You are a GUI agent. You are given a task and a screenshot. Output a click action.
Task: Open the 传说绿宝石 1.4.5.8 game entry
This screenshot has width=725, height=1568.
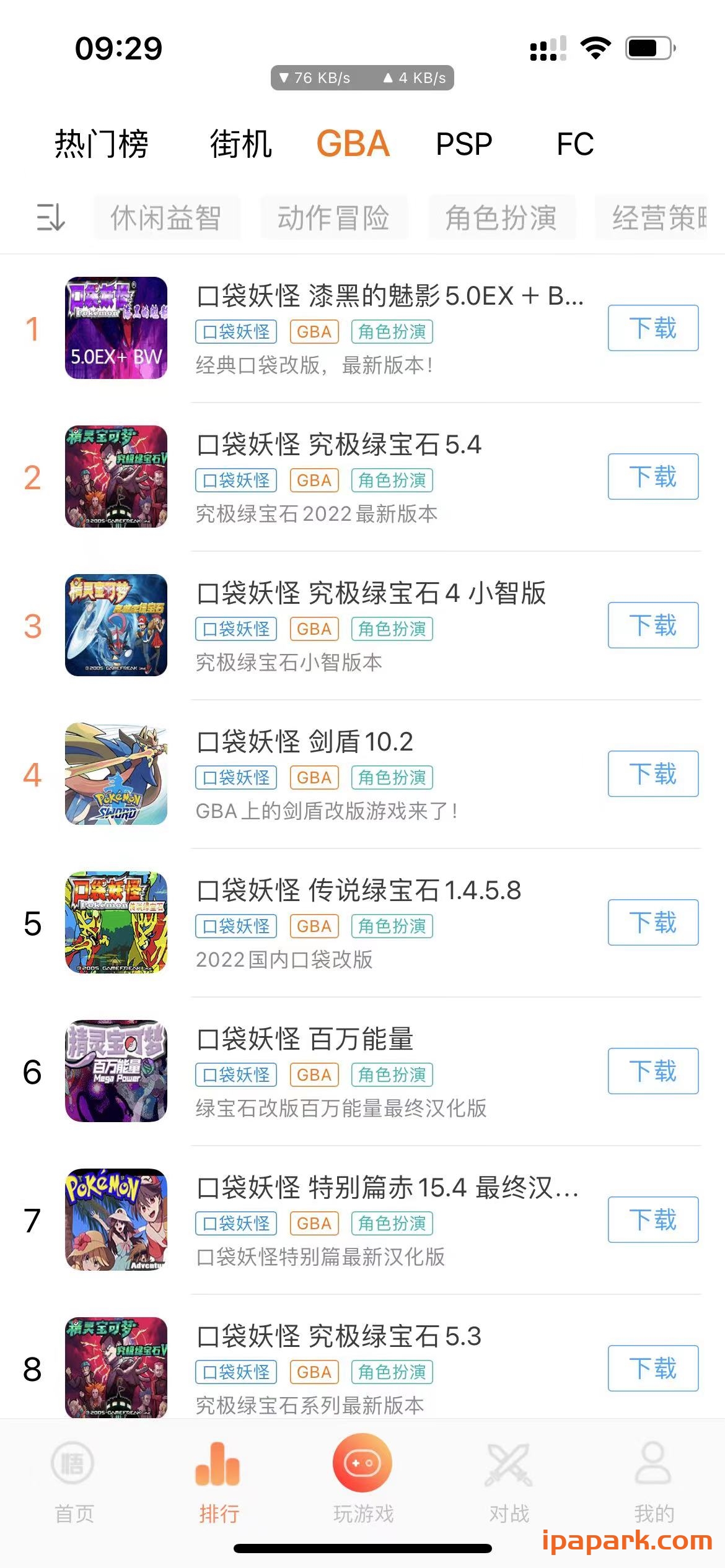tap(359, 892)
